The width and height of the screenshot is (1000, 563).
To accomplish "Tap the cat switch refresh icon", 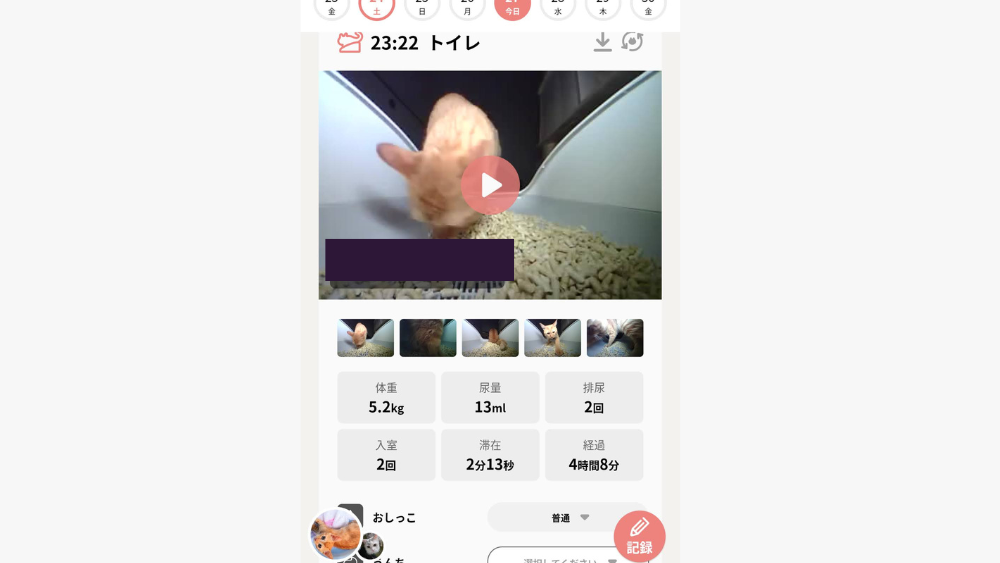I will pyautogui.click(x=632, y=42).
